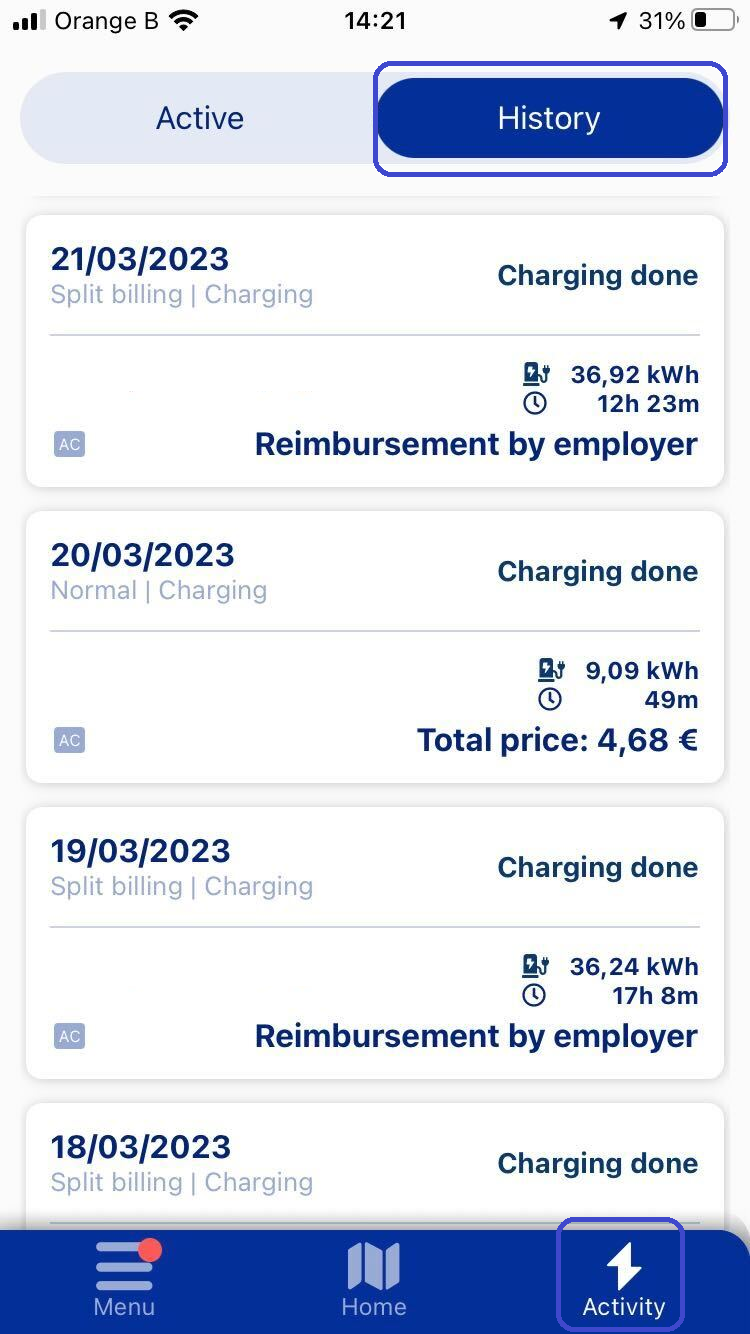This screenshot has height=1334, width=750.
Task: Tap the battery level indicator in status bar
Action: 712,19
